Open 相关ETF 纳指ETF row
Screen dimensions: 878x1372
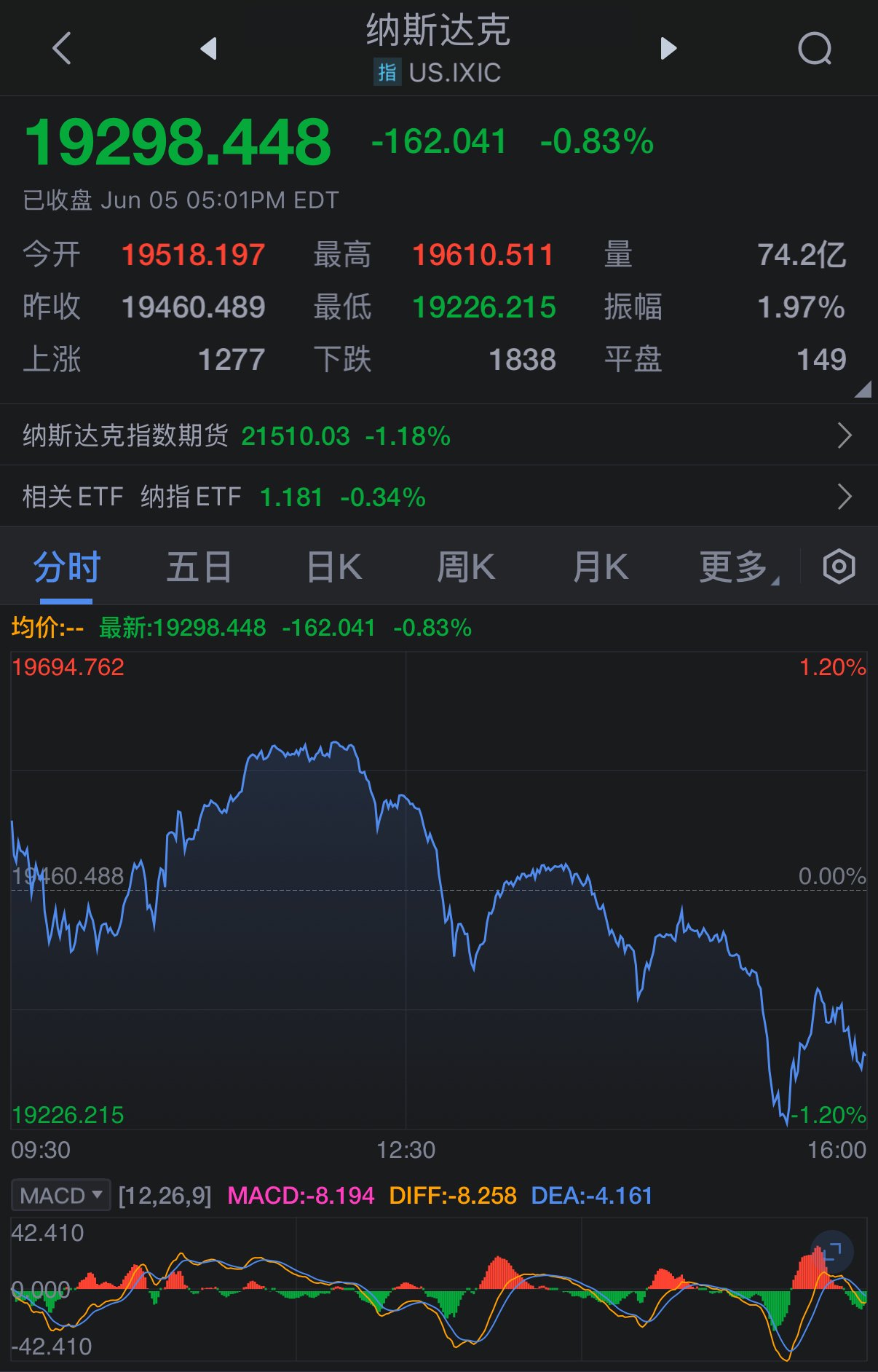click(438, 497)
